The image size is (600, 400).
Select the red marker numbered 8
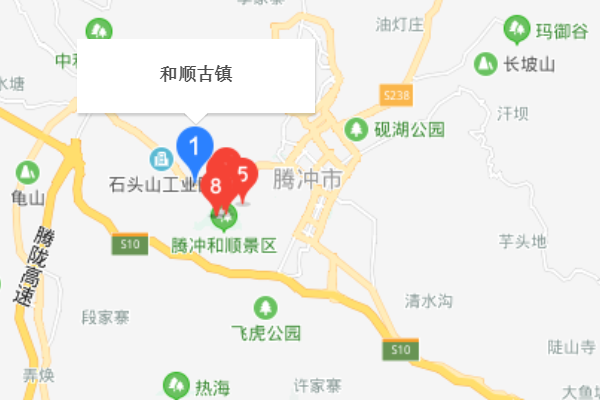(x=215, y=185)
